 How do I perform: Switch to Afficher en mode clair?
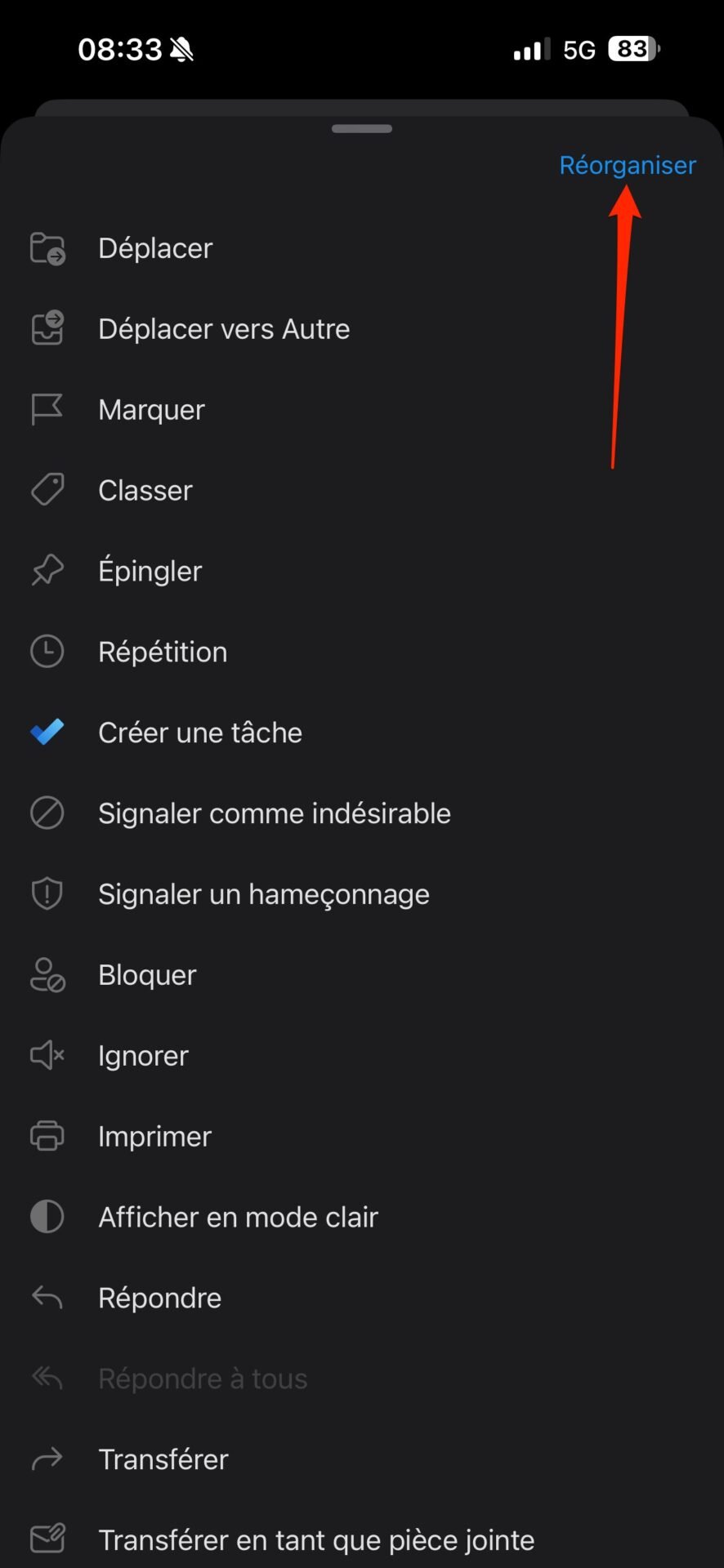coord(362,1218)
